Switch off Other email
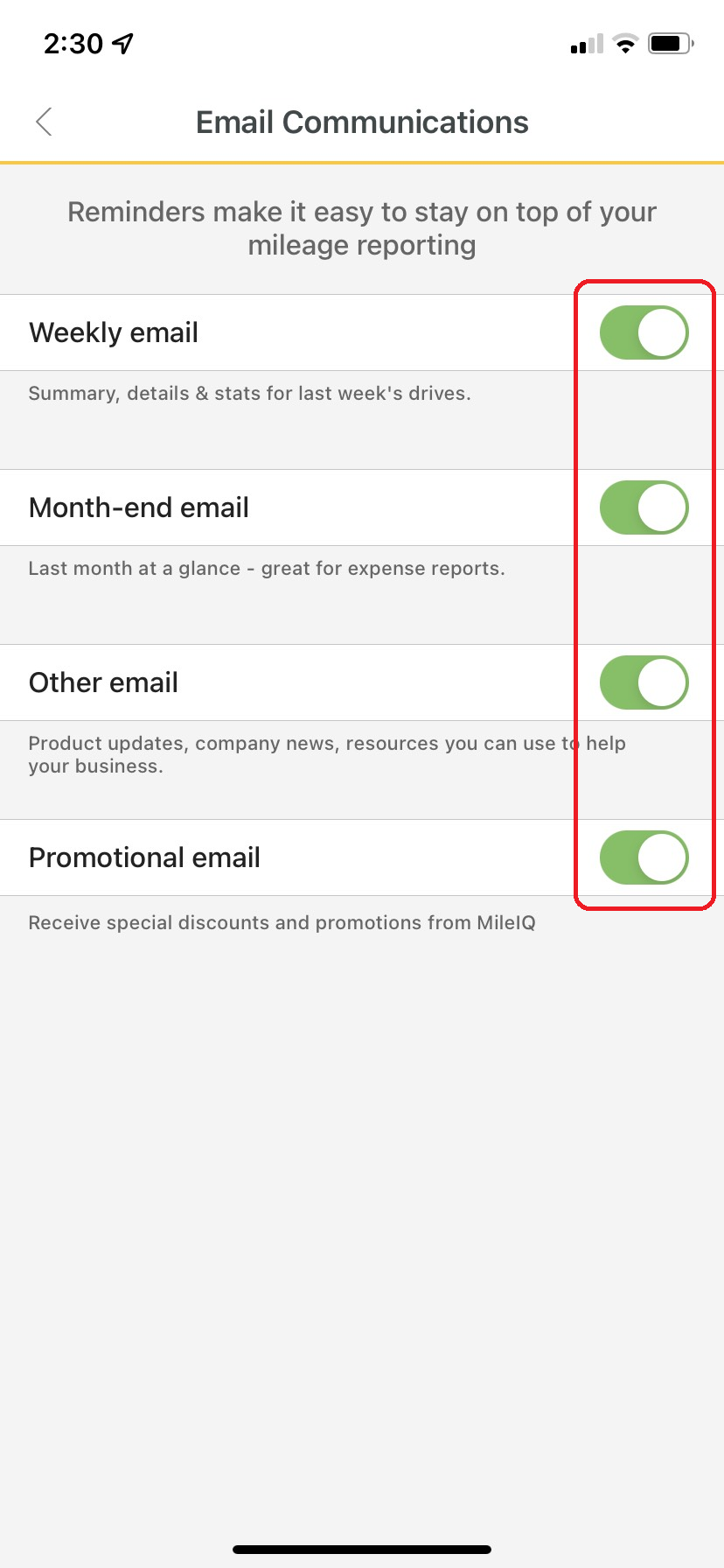 [644, 682]
